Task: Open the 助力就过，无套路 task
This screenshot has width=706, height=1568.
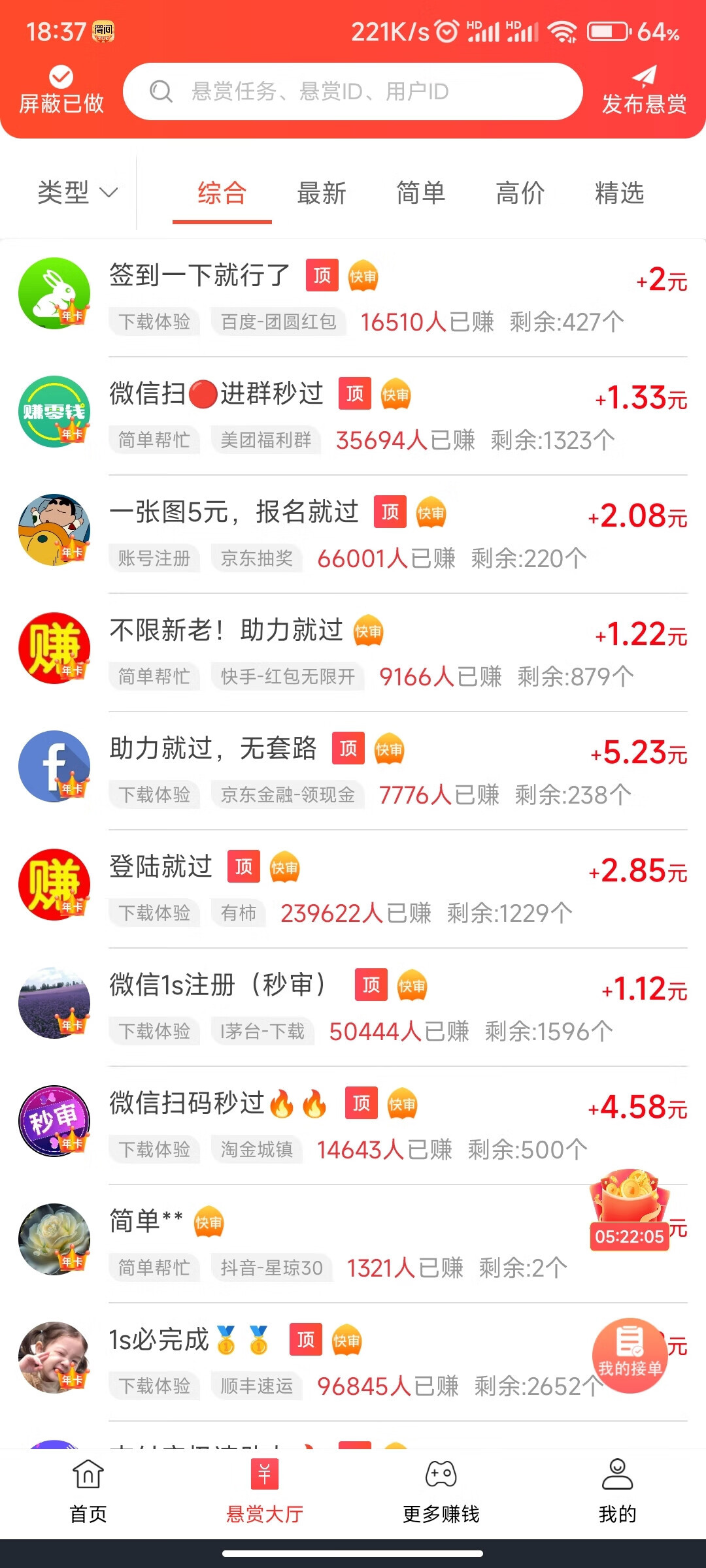Action: point(353,770)
